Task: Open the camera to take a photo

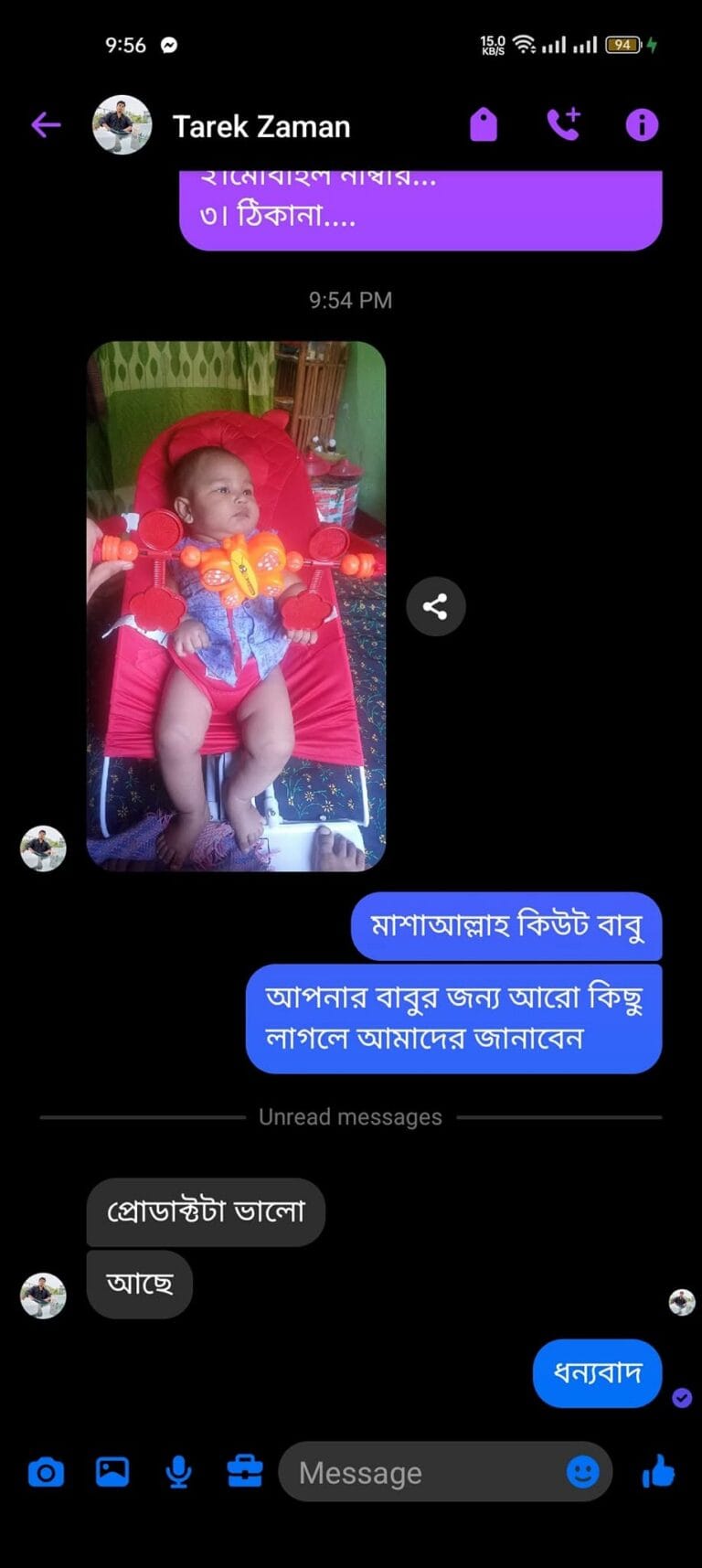Action: click(x=46, y=1472)
